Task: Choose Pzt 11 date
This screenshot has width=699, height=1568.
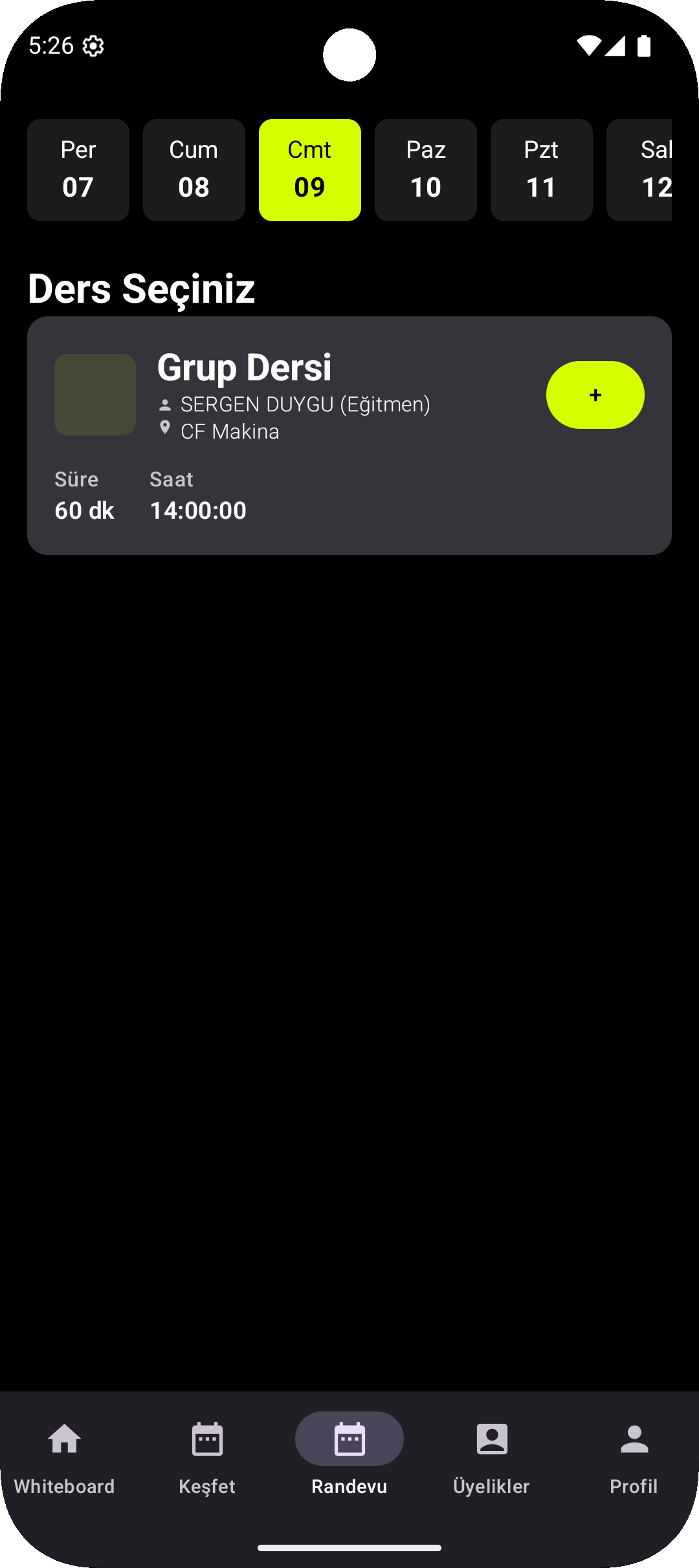Action: [541, 169]
